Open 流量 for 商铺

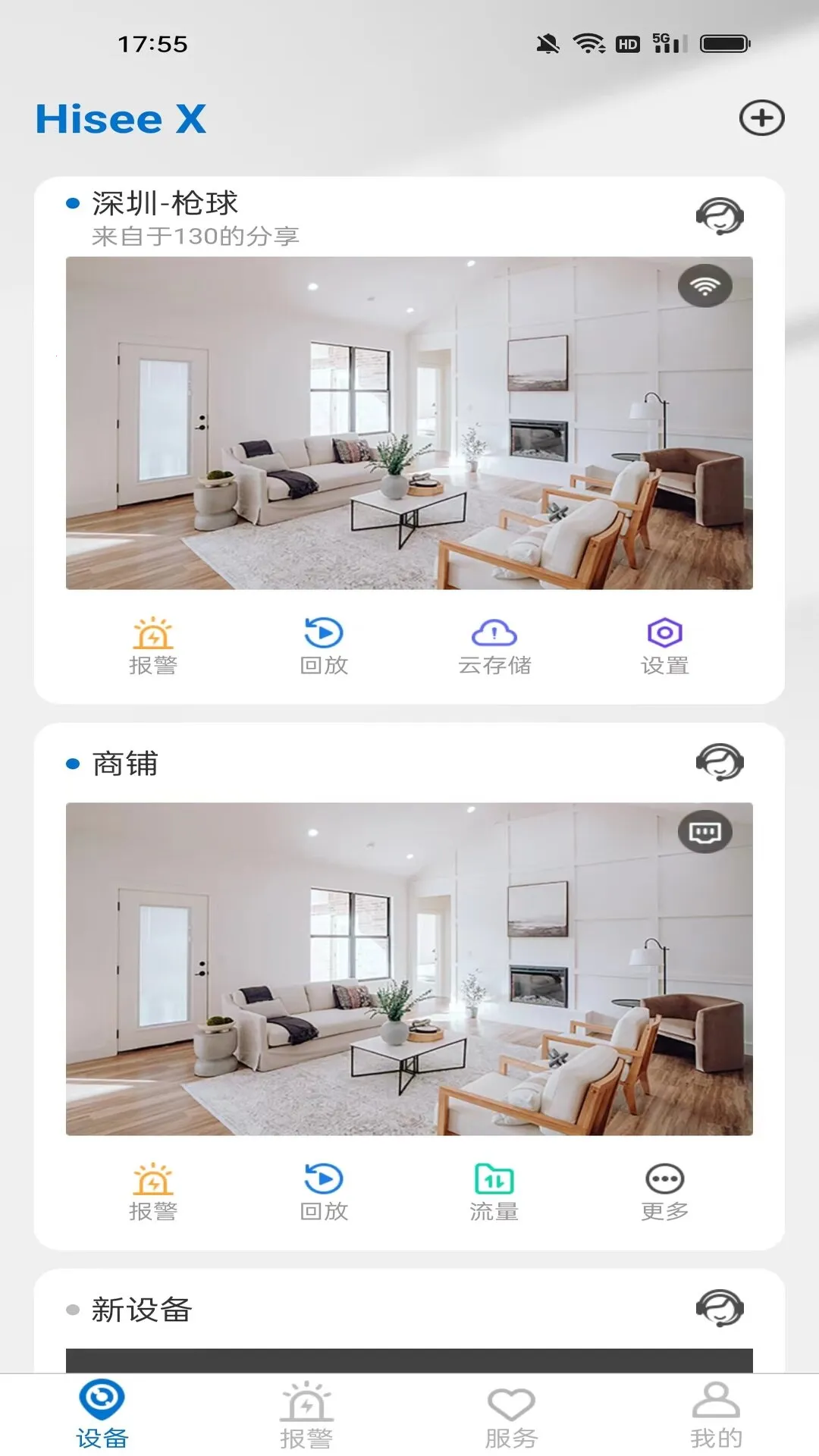494,1191
